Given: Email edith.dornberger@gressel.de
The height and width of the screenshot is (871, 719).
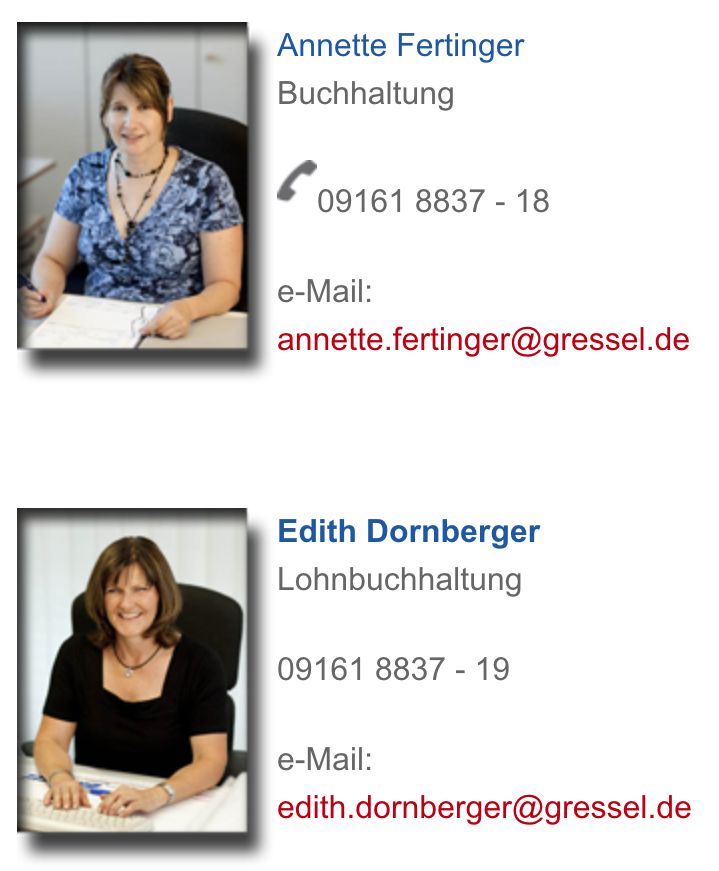Looking at the screenshot, I should pyautogui.click(x=484, y=807).
